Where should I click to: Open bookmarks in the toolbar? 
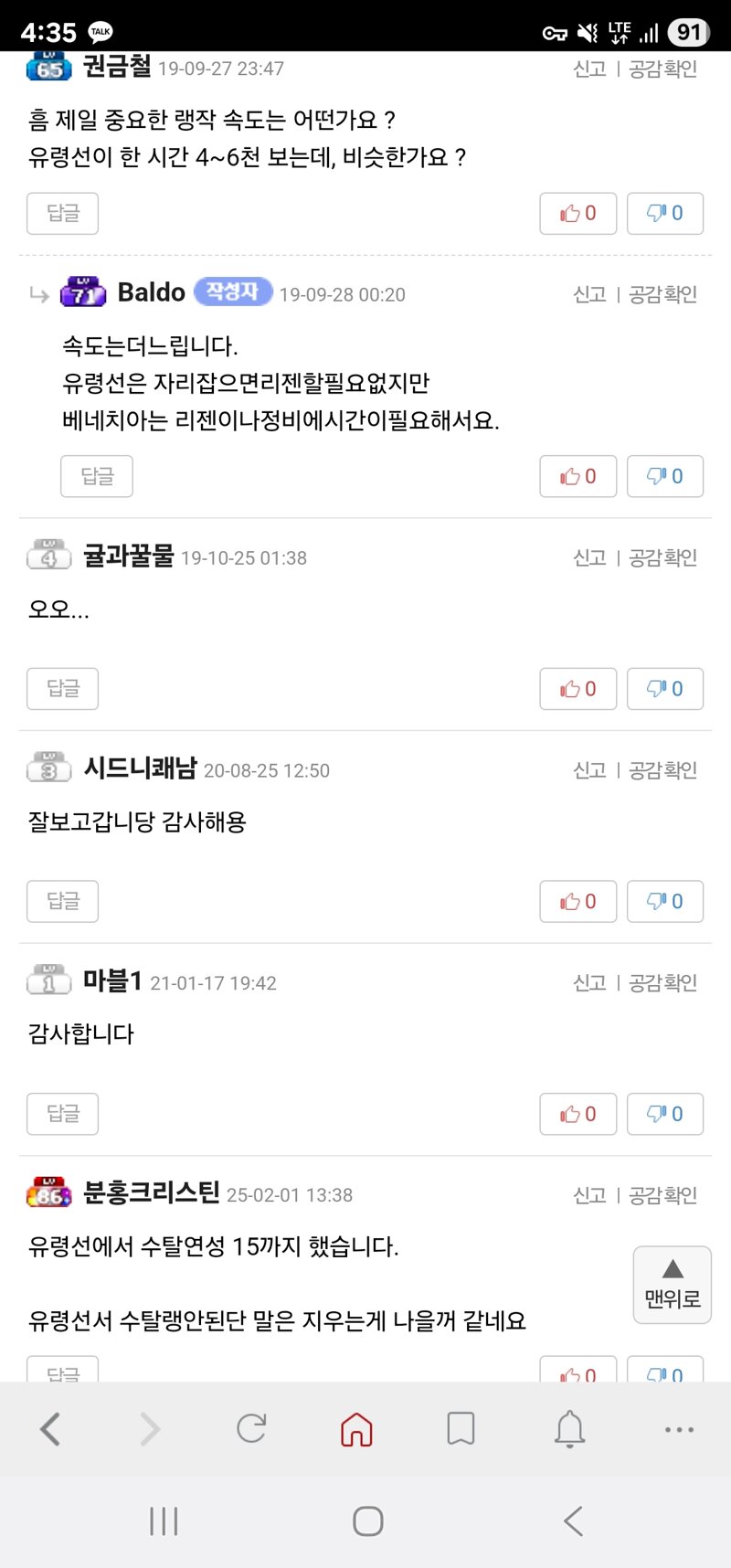(x=461, y=1429)
